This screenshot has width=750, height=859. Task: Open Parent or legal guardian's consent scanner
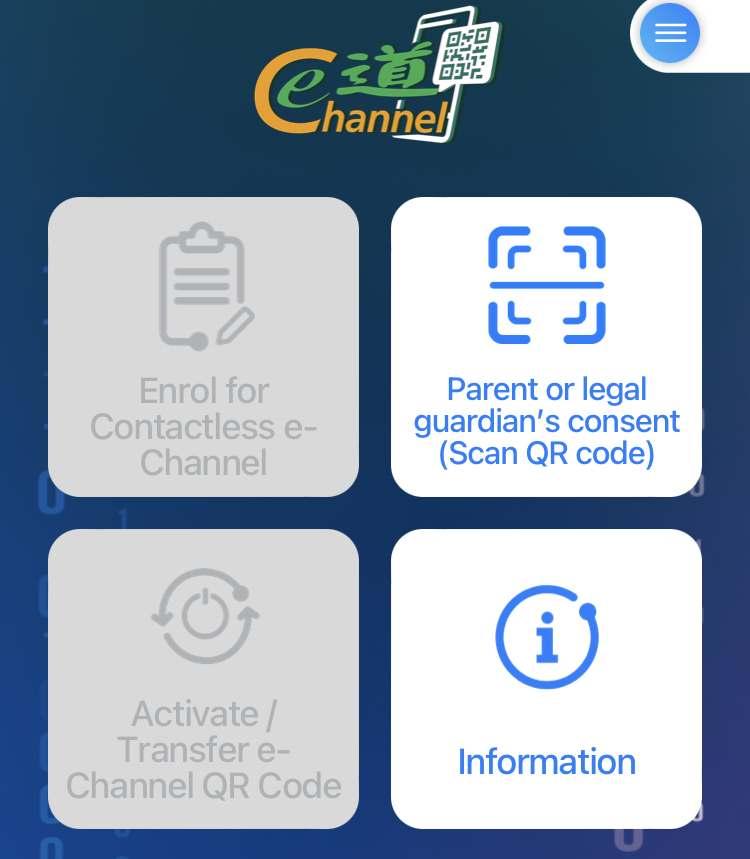click(x=546, y=347)
